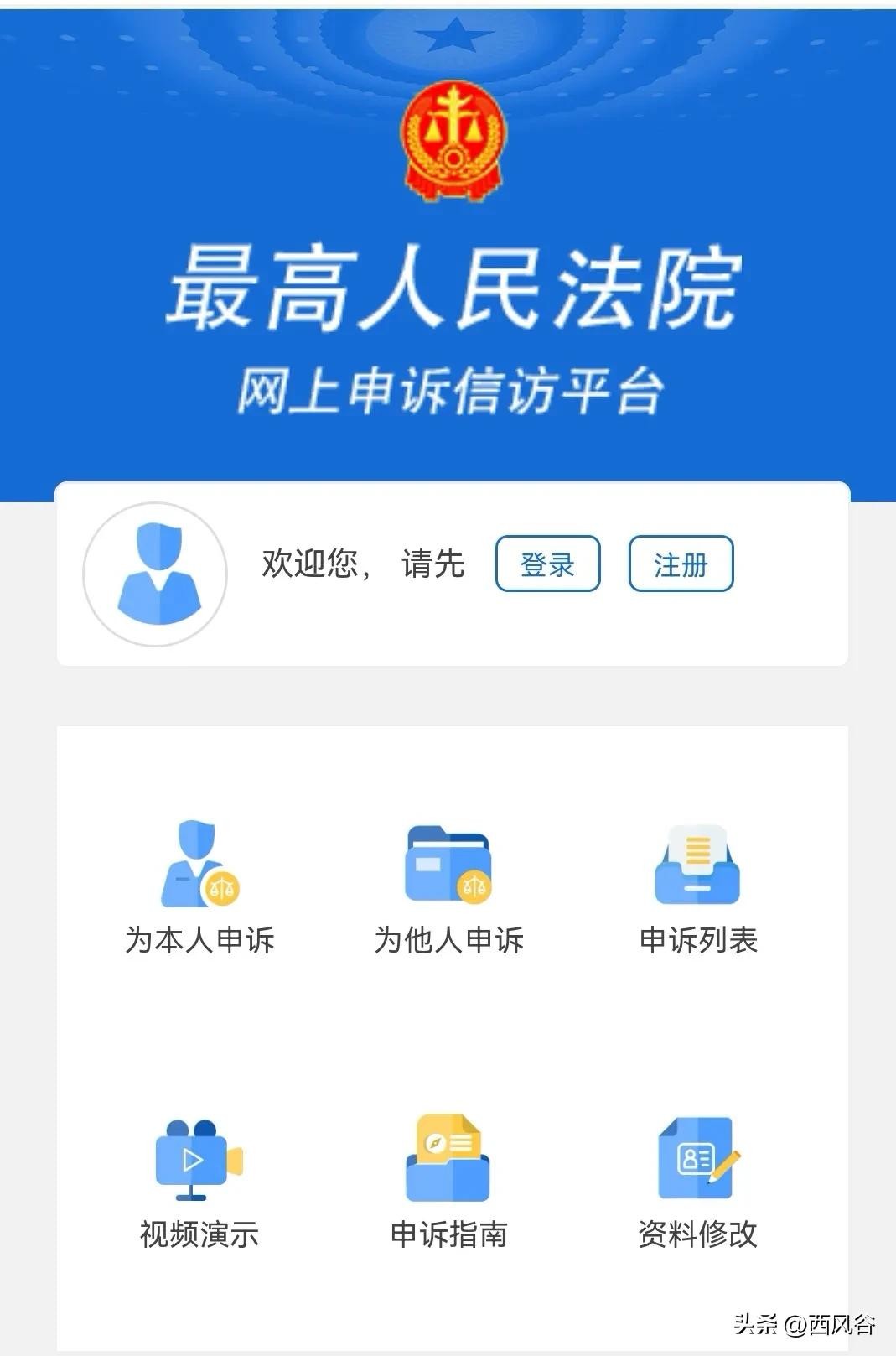Image resolution: width=896 pixels, height=1356 pixels.
Task: Tap the user avatar placeholder
Action: pos(155,574)
